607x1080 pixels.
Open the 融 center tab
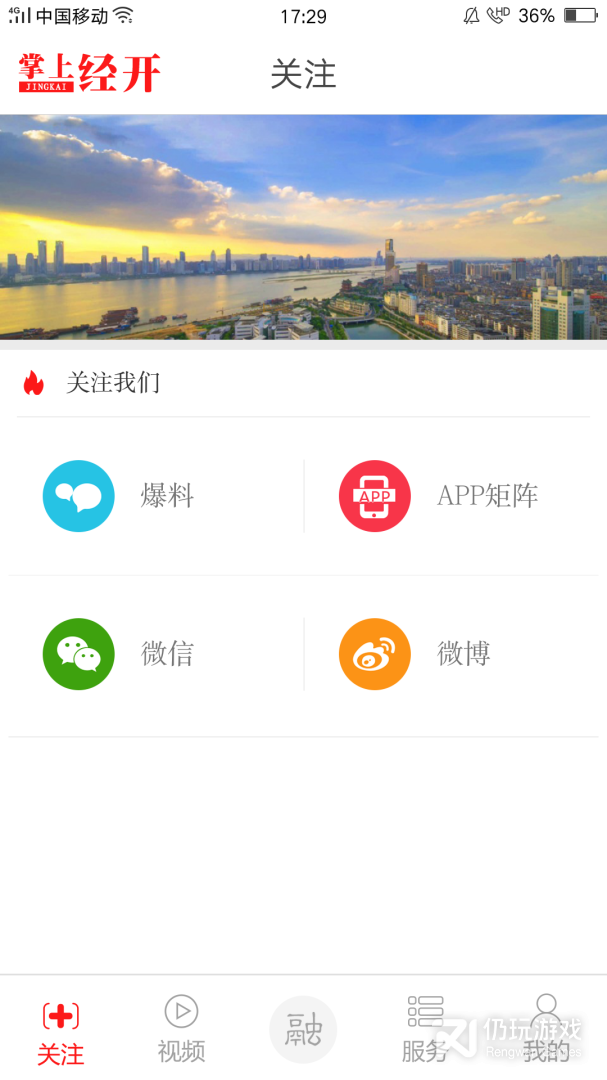[x=303, y=1029]
